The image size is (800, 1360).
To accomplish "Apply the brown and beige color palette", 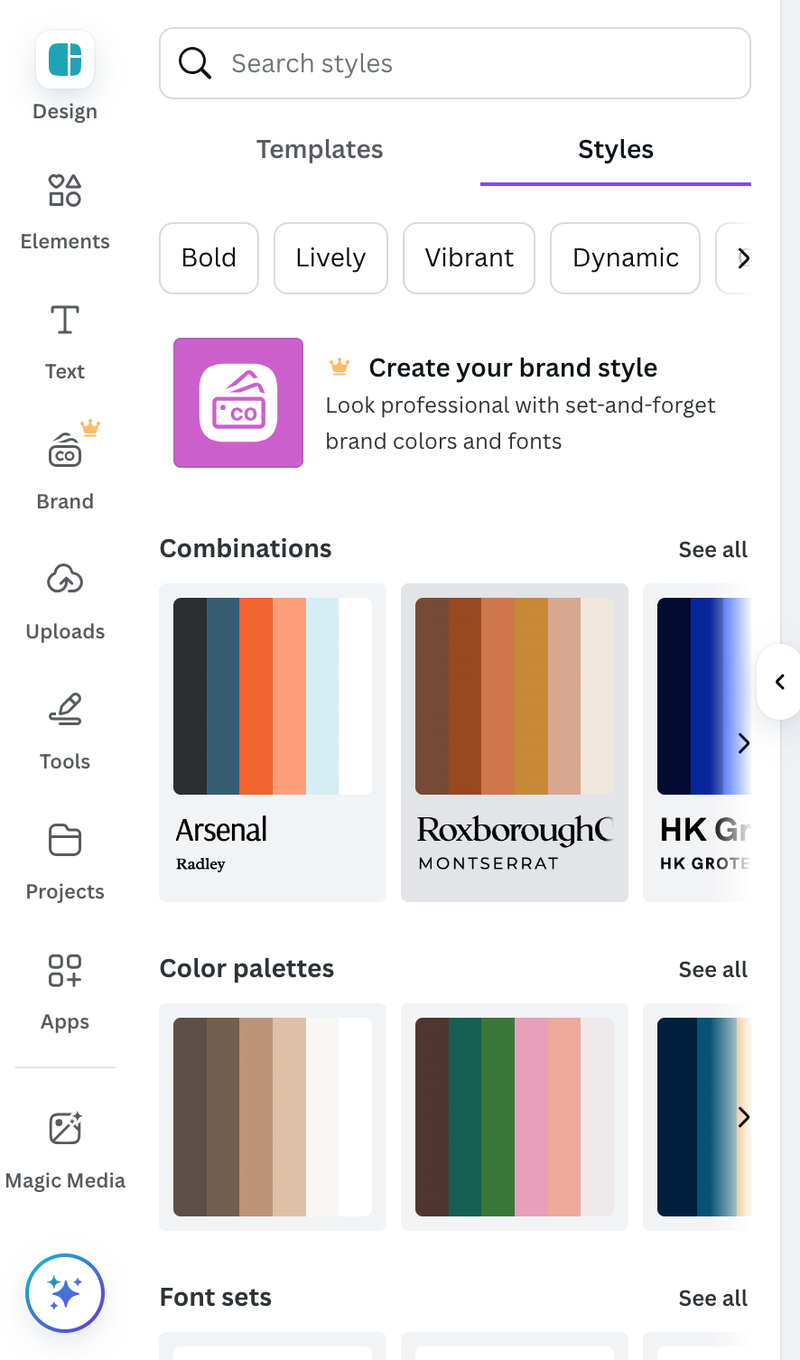I will [x=272, y=1116].
